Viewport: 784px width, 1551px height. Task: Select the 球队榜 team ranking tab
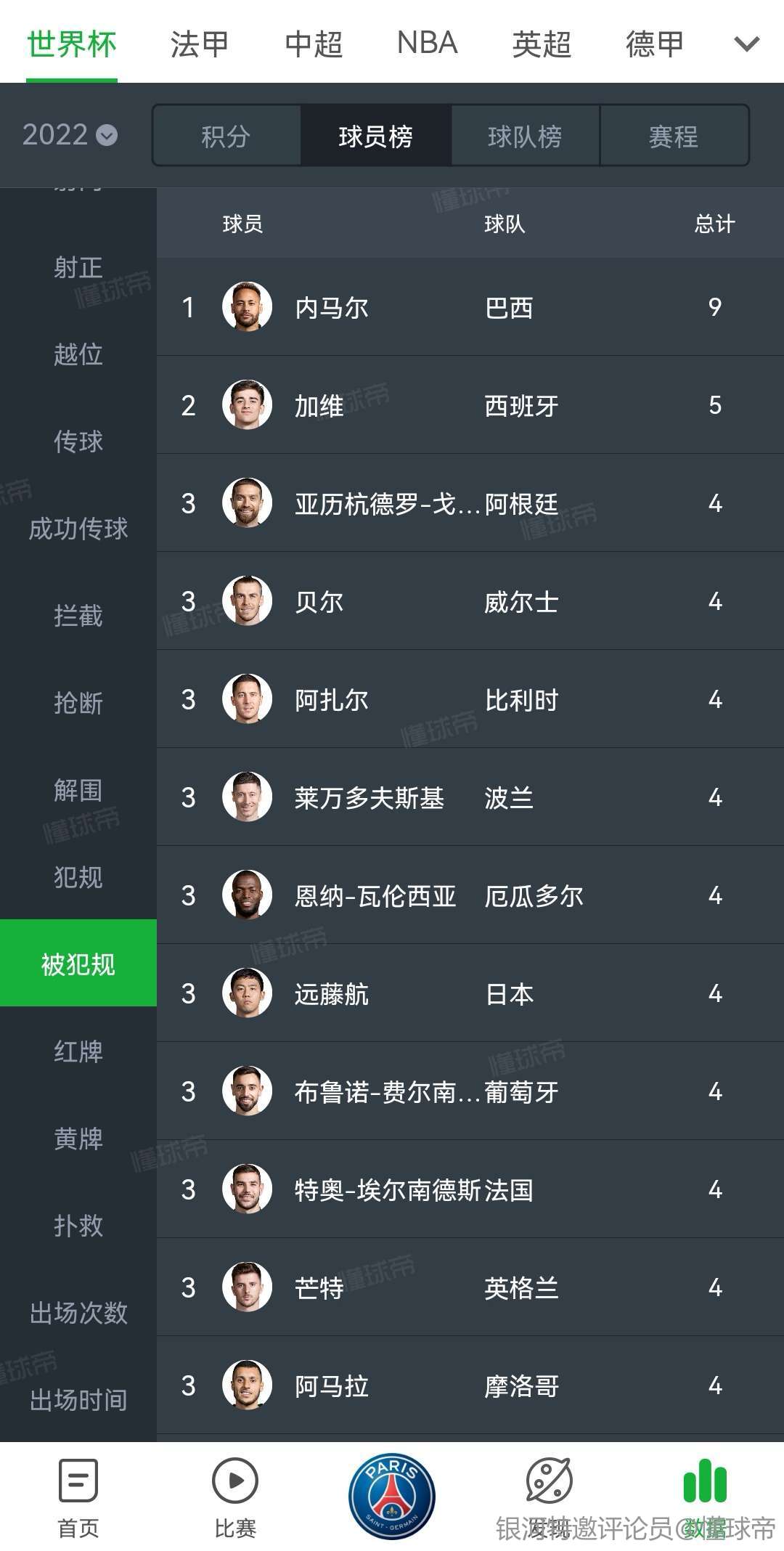[x=525, y=136]
